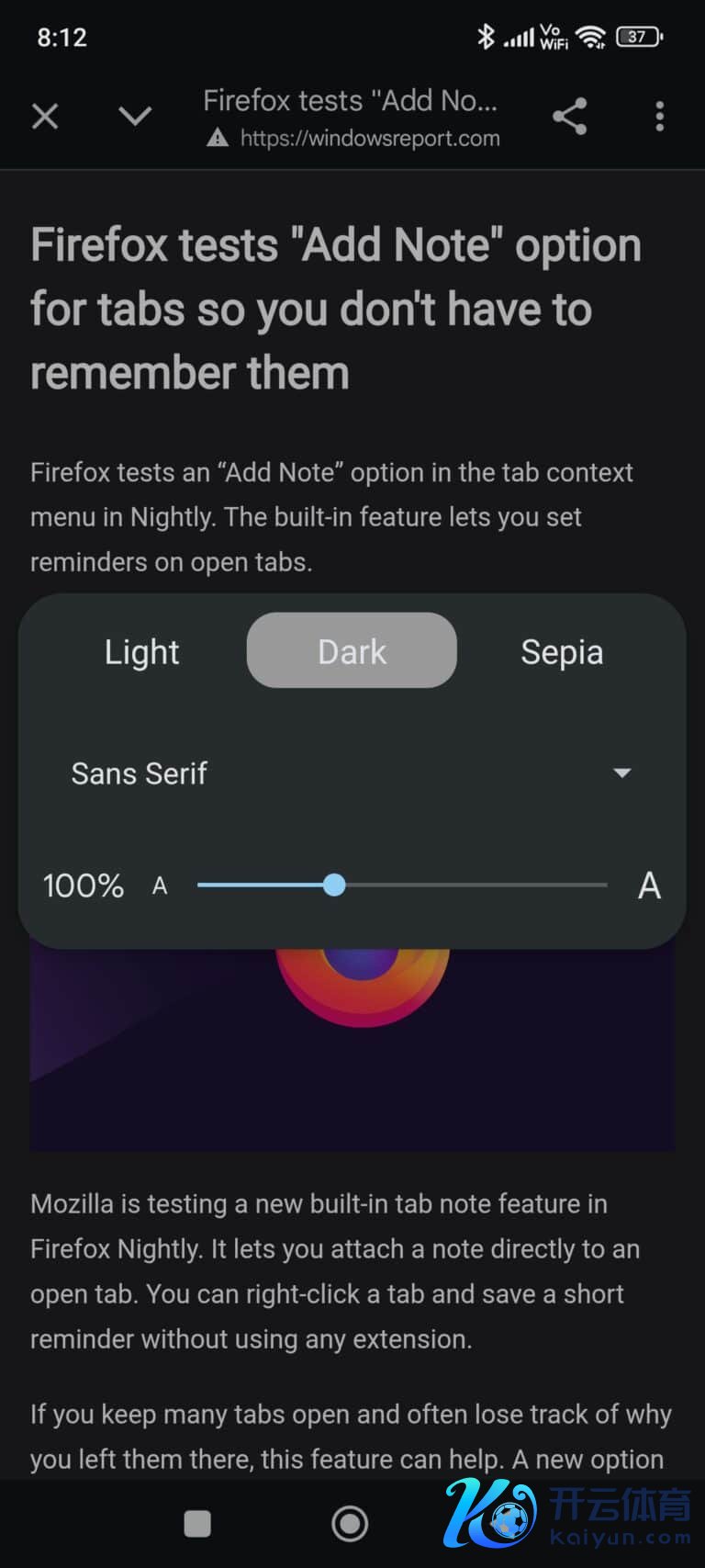Go to home via circle button
The image size is (705, 1568).
tap(350, 1524)
